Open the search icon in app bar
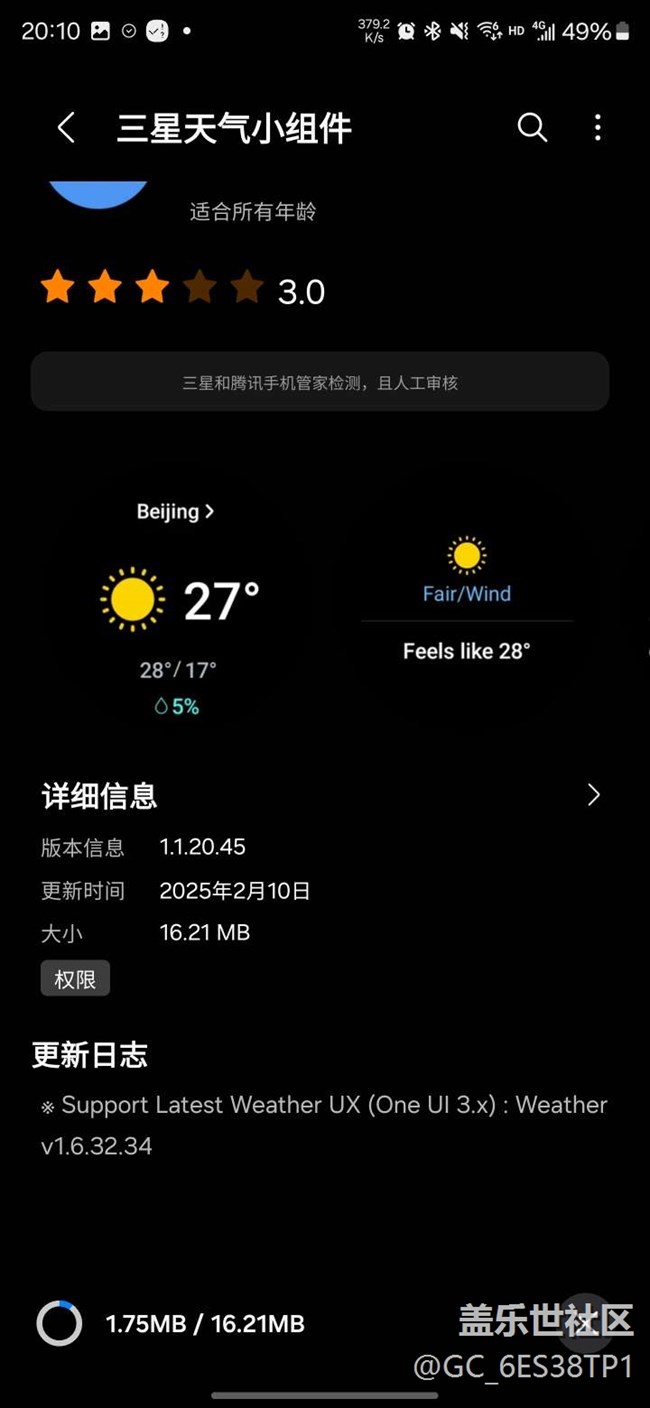The width and height of the screenshot is (650, 1408). (532, 128)
